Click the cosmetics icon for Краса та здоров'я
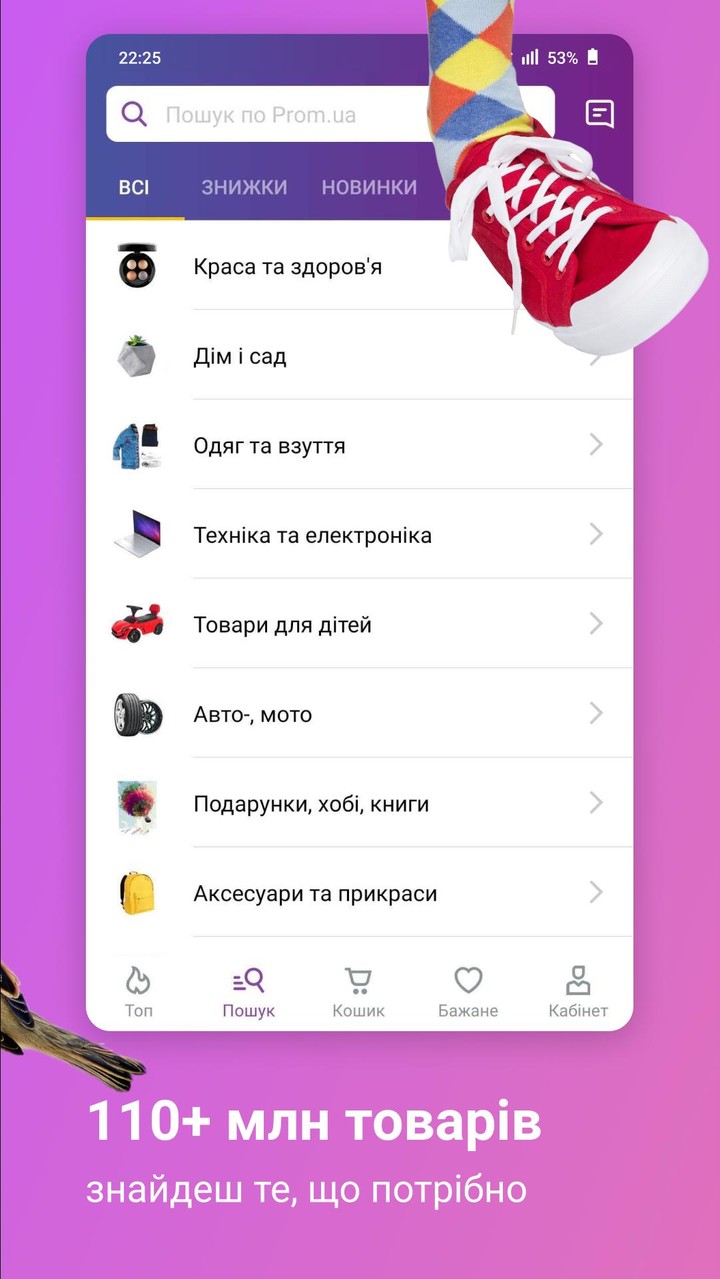720x1279 pixels. pos(137,267)
